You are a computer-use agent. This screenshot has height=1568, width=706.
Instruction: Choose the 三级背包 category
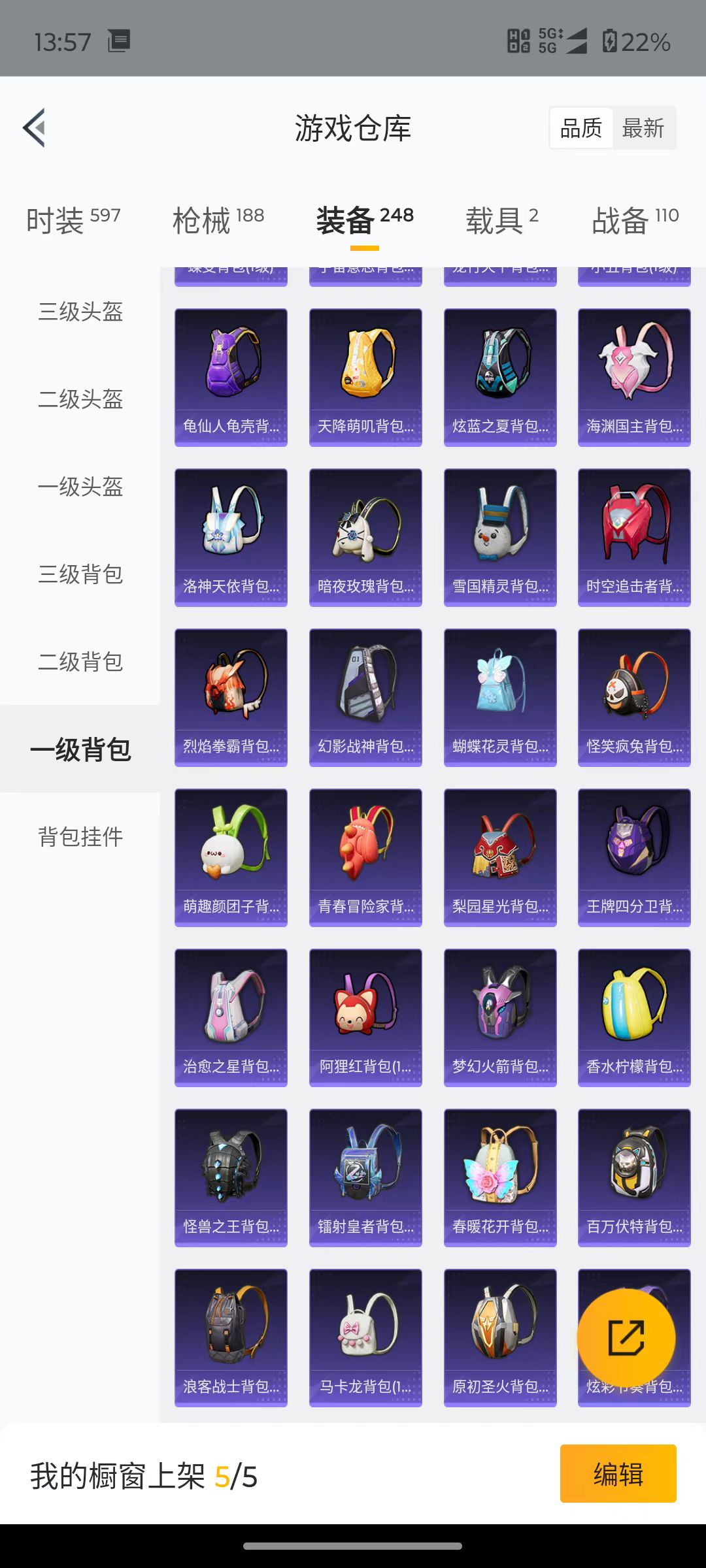[80, 574]
